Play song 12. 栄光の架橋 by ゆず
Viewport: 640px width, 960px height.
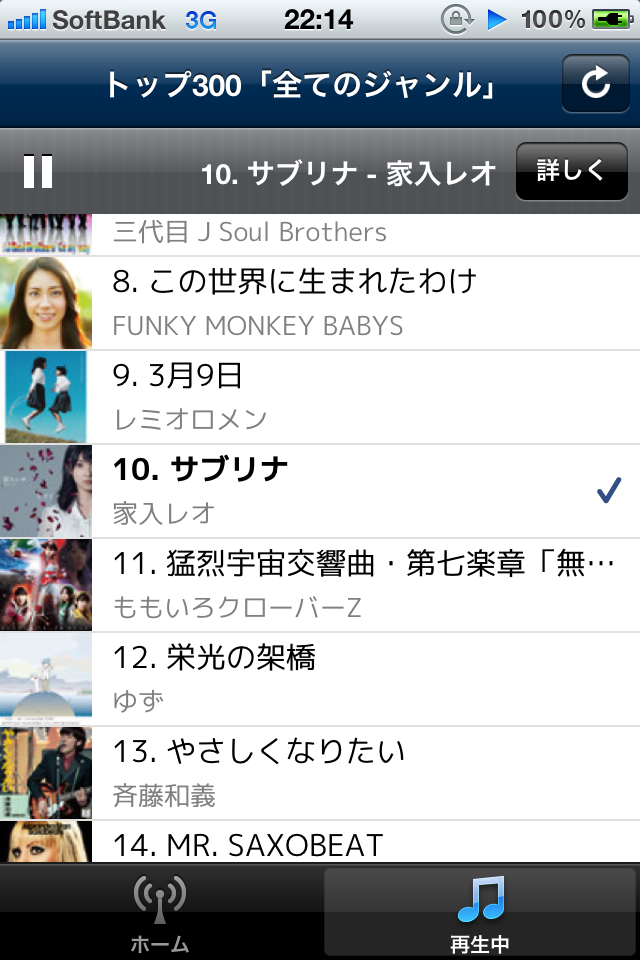pos(320,679)
